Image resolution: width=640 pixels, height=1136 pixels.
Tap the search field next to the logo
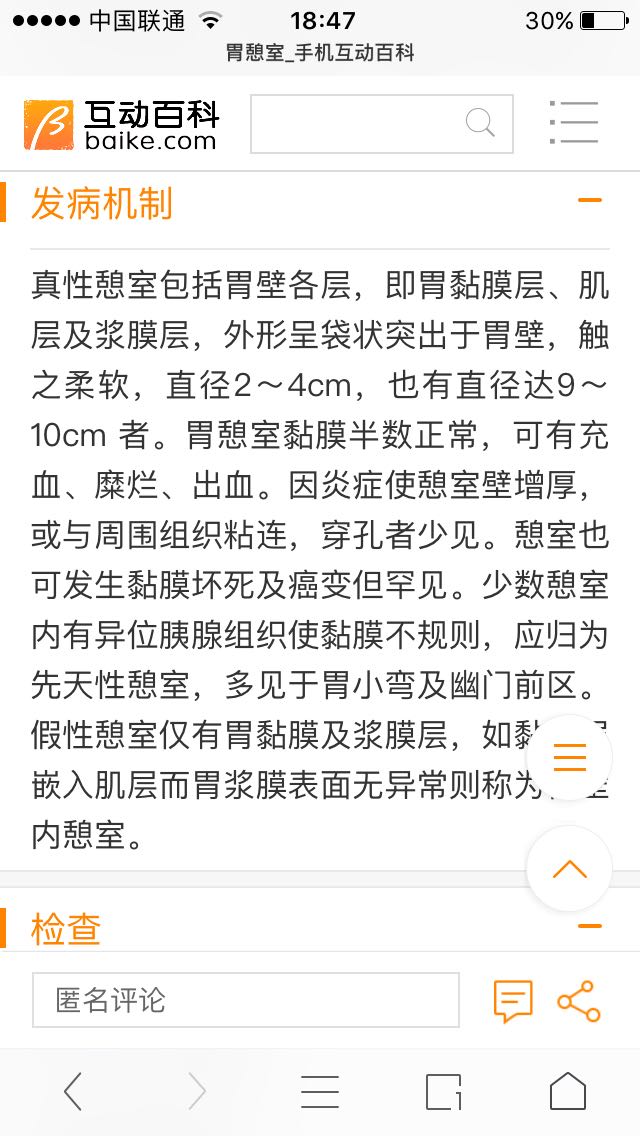(360, 124)
